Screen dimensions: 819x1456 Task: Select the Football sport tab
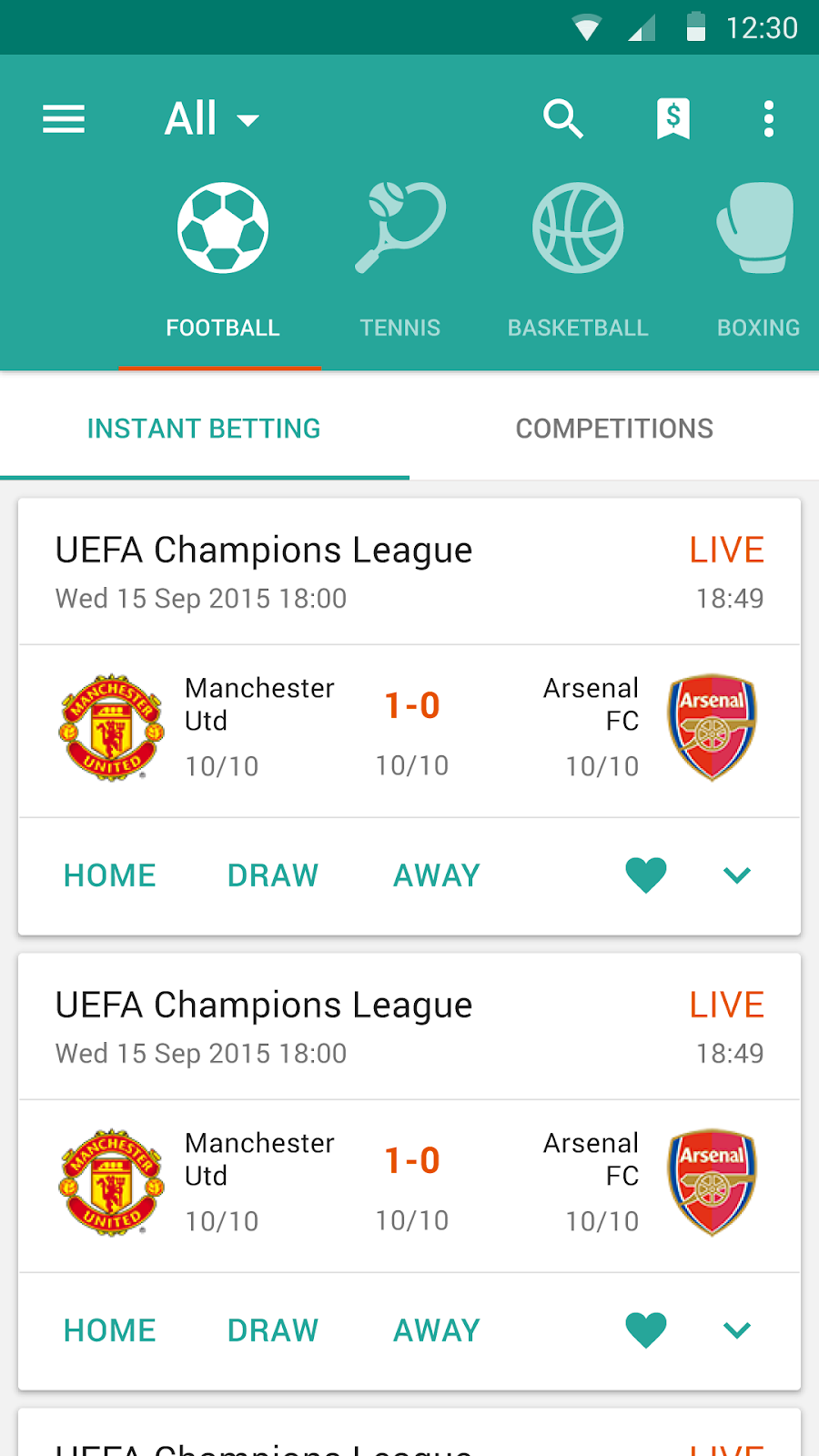pyautogui.click(x=223, y=261)
